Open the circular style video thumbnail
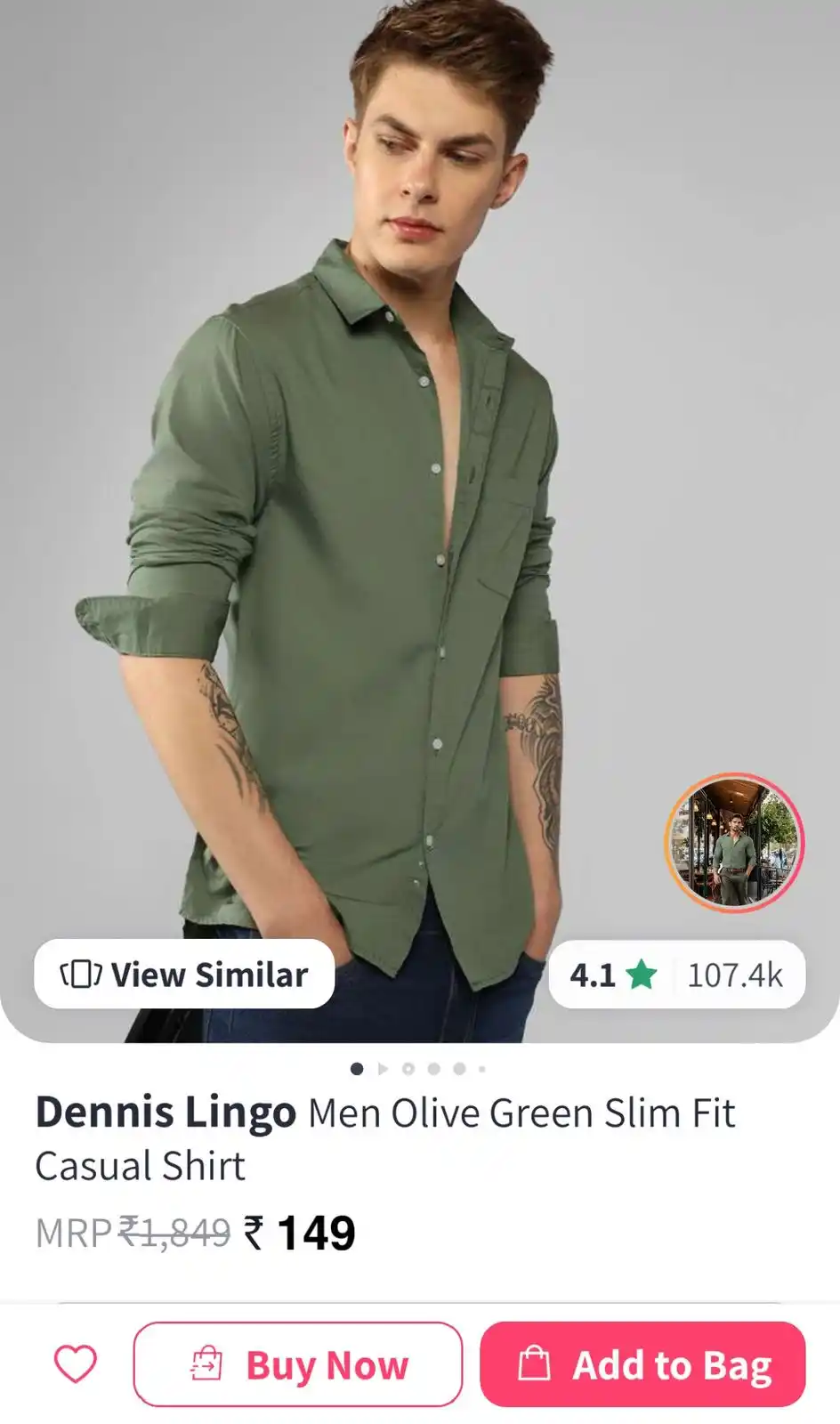 (734, 843)
